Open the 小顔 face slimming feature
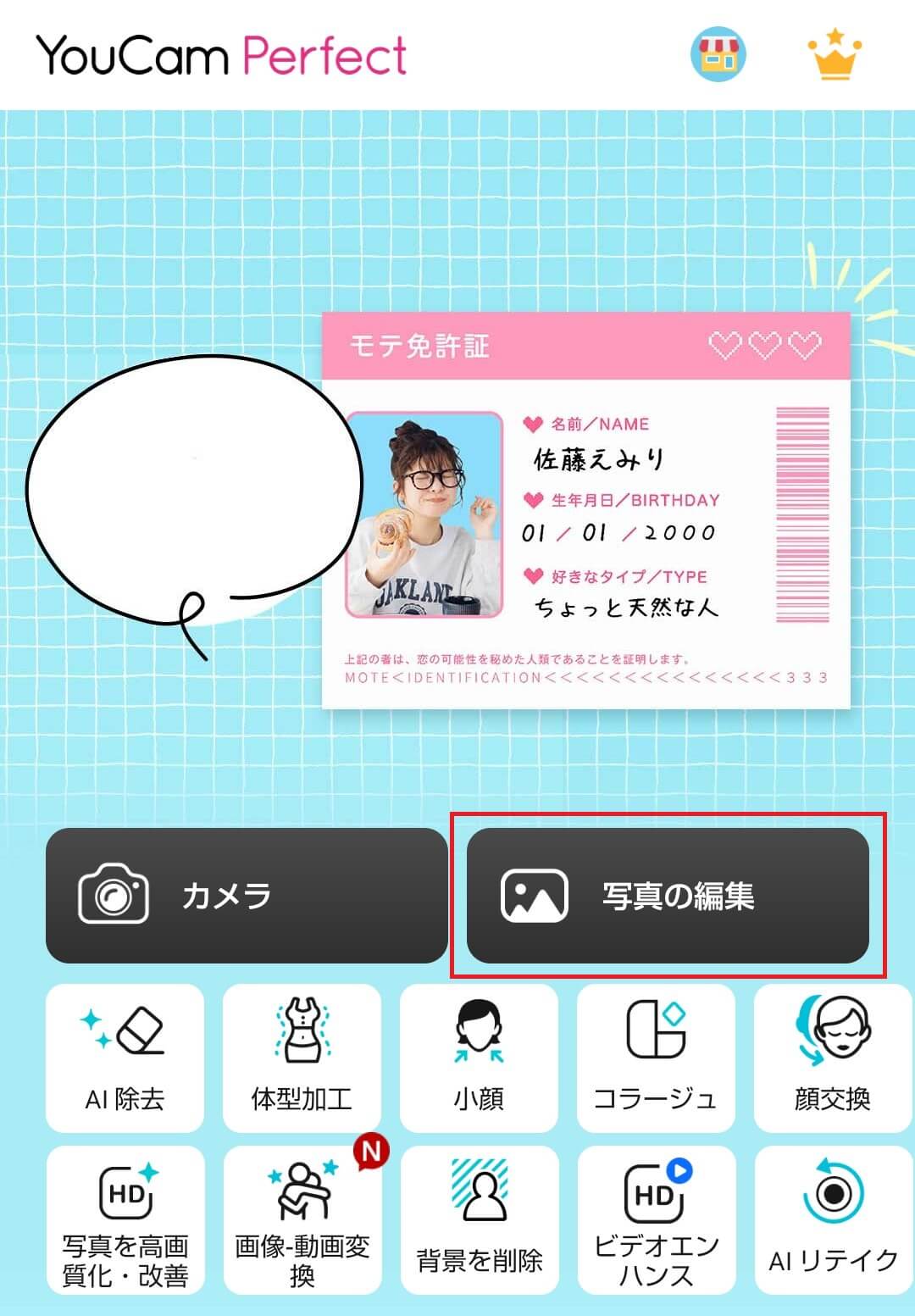 (x=480, y=1058)
